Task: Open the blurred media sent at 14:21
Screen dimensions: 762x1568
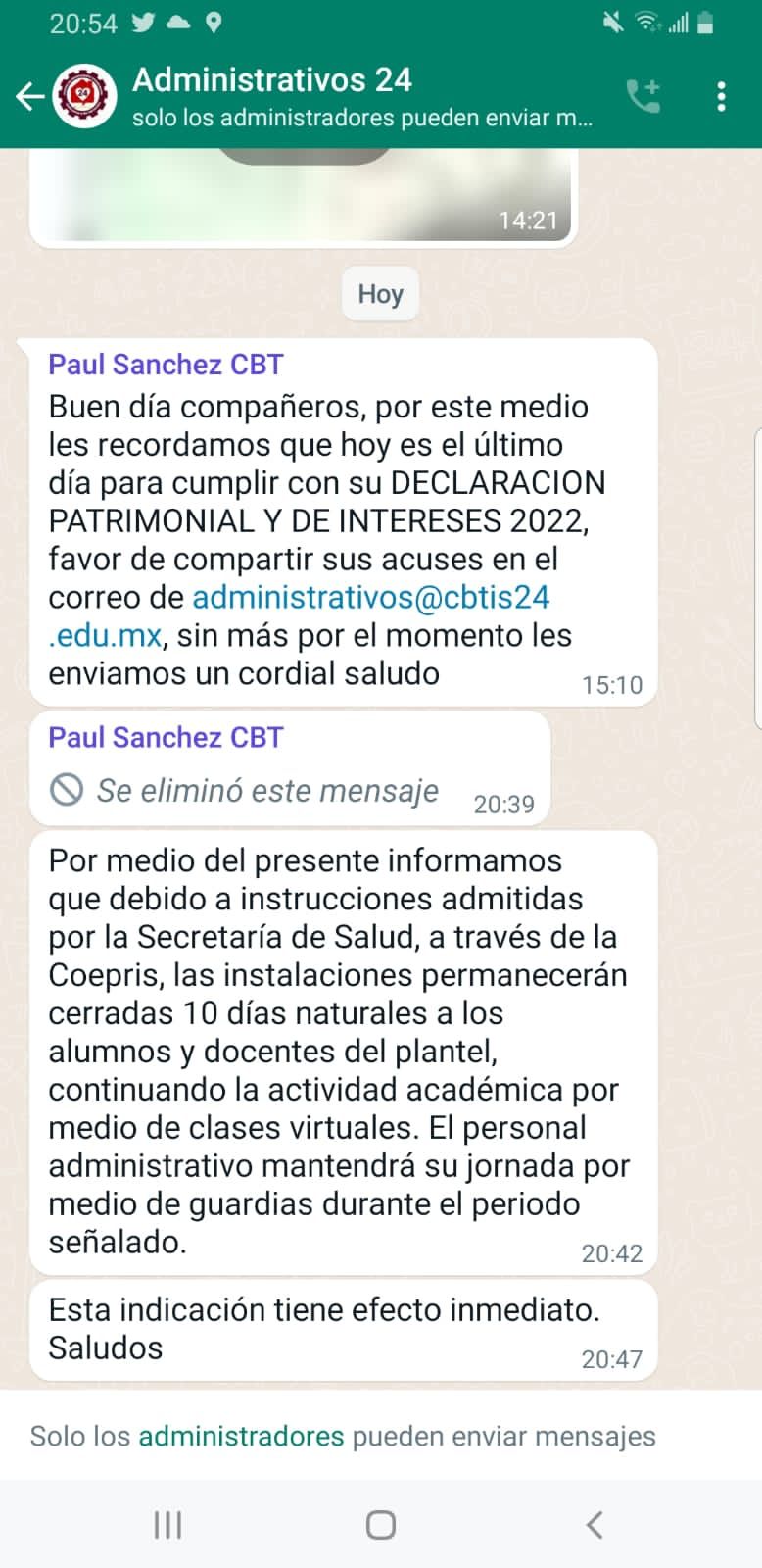Action: 304,196
